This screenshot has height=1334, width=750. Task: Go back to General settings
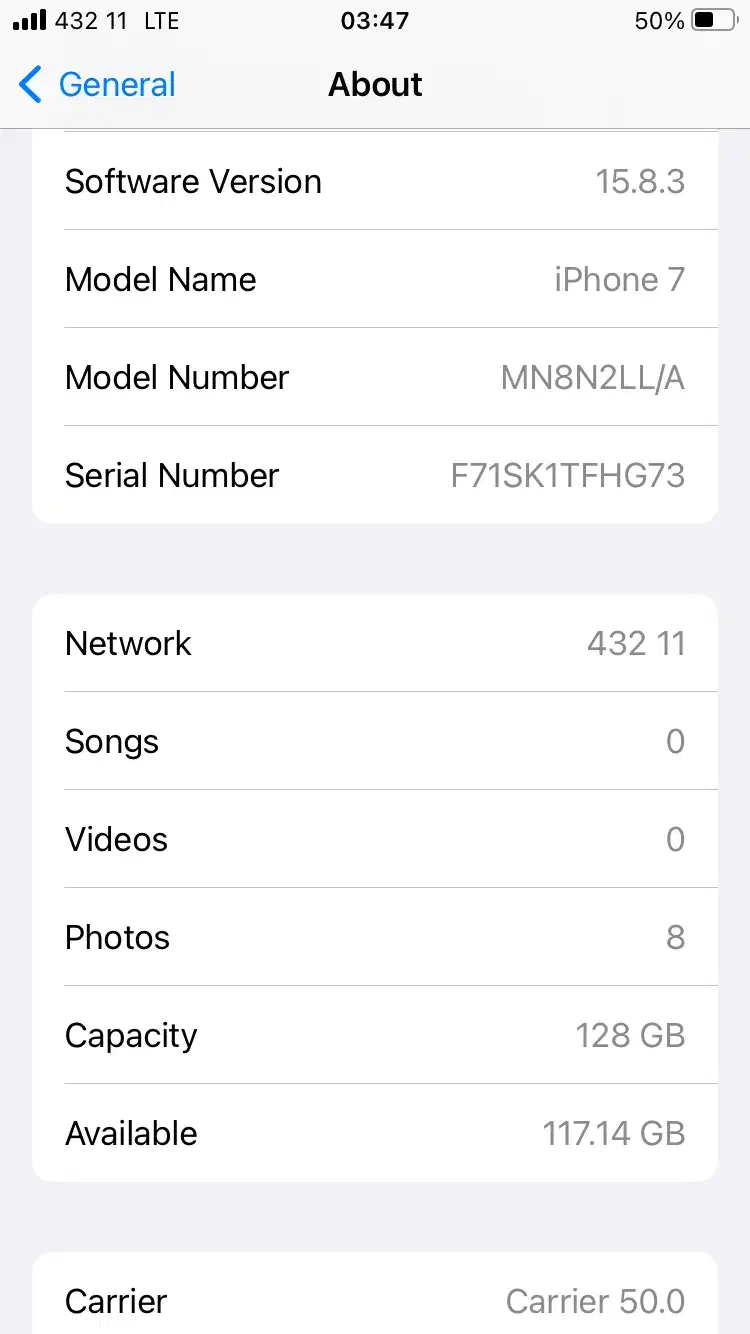(x=97, y=85)
